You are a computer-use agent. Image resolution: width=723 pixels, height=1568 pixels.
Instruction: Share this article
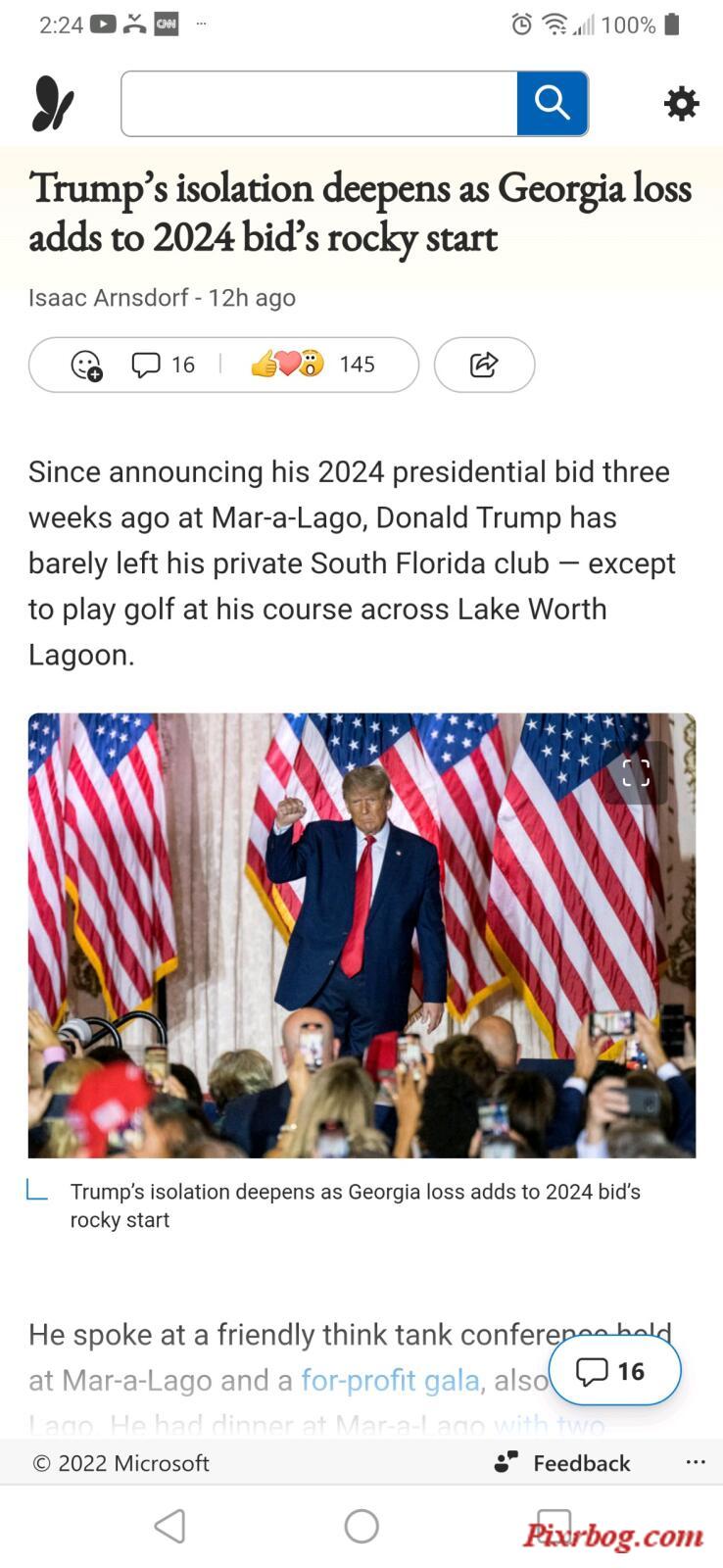coord(484,366)
